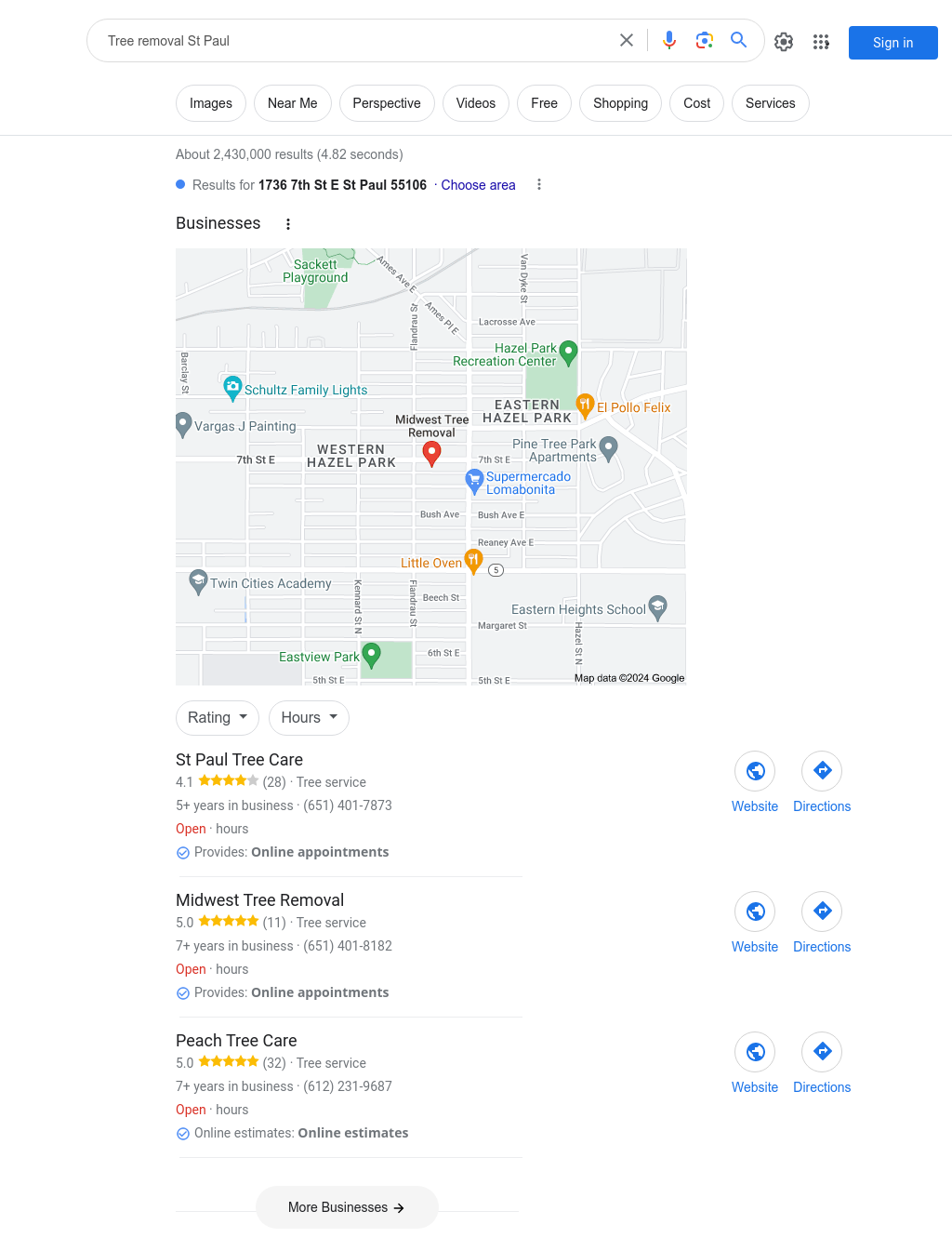Viewport: 952px width, 1251px height.
Task: Tap the Sign in button
Action: point(892,43)
